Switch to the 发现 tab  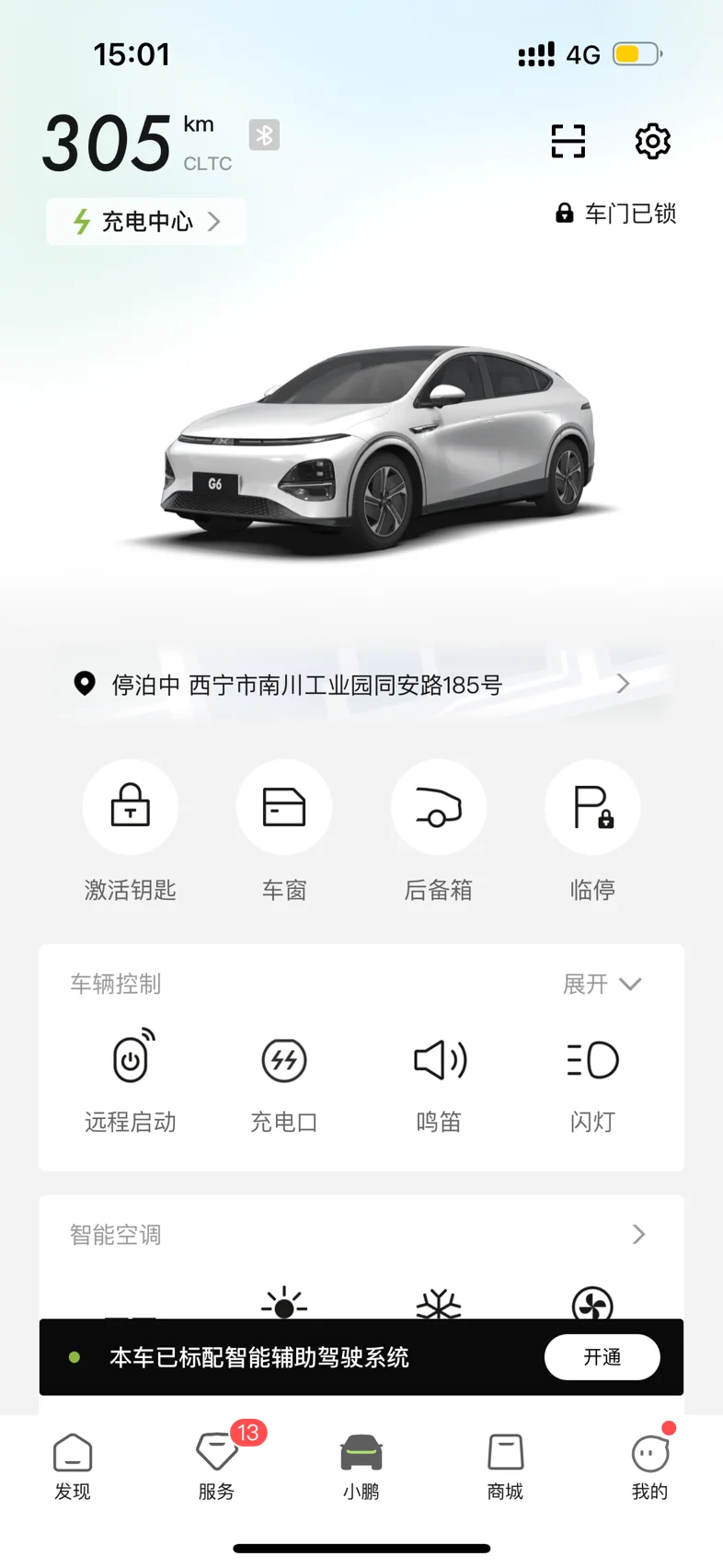(73, 1467)
